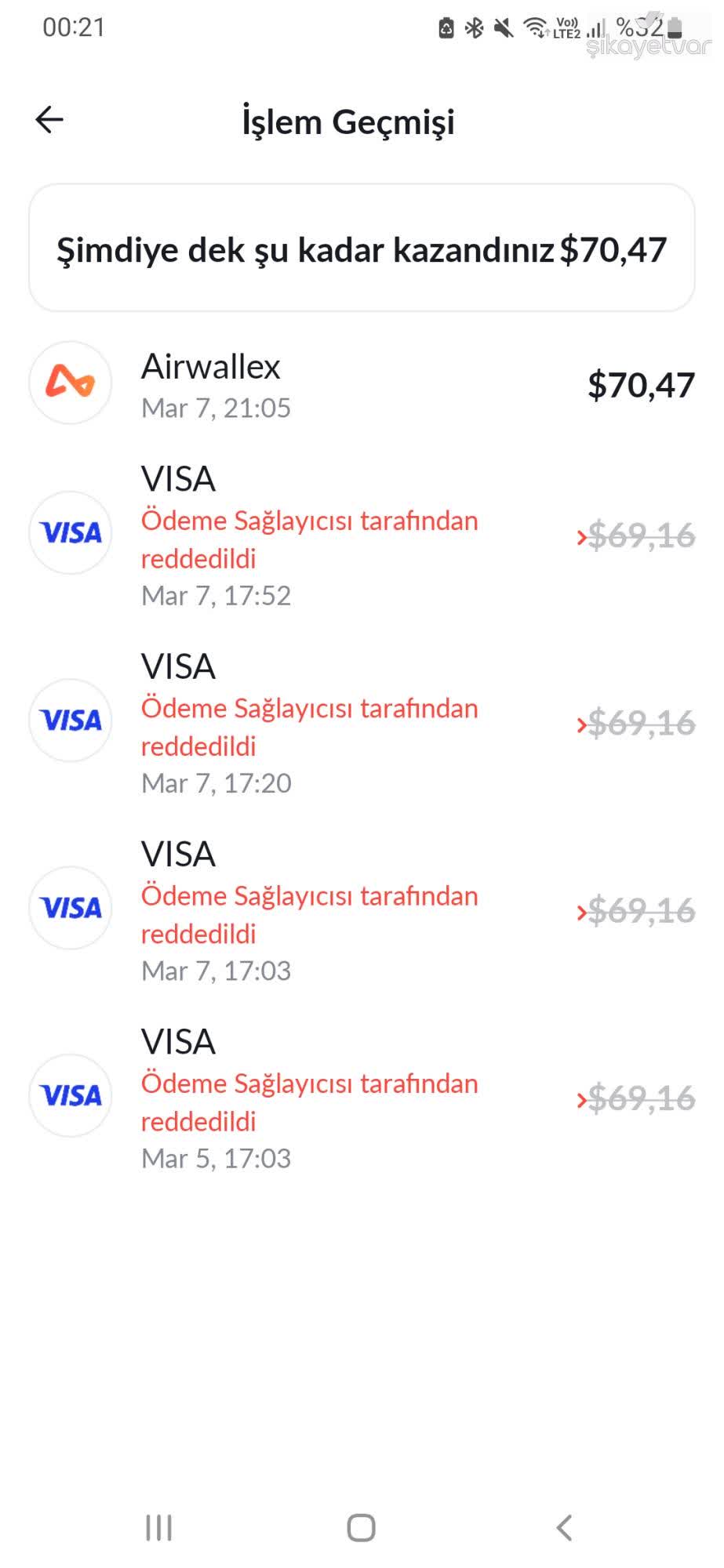Select the first VISA card icon

[x=70, y=532]
